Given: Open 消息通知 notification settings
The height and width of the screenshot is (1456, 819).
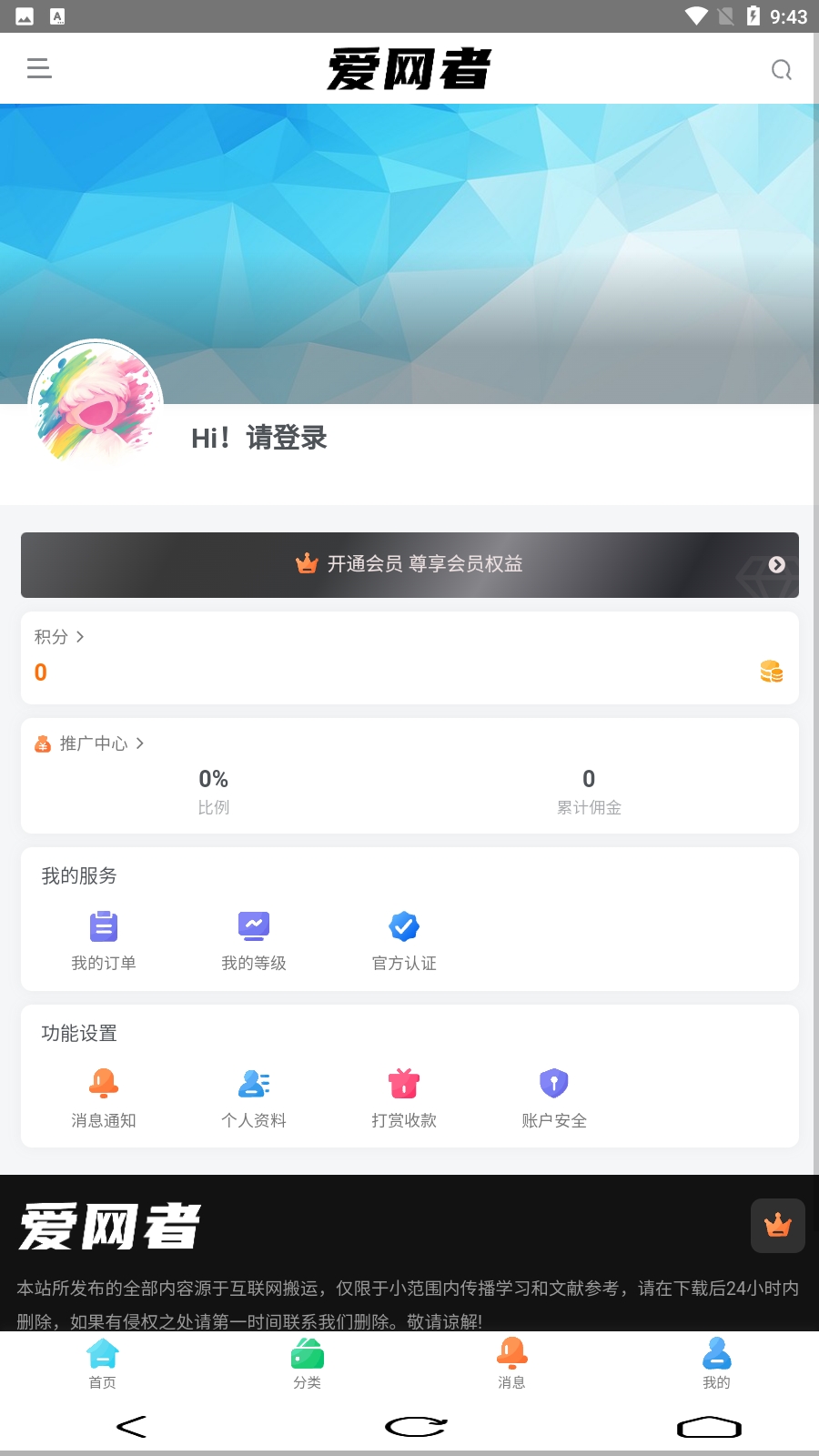Looking at the screenshot, I should pyautogui.click(x=104, y=1098).
